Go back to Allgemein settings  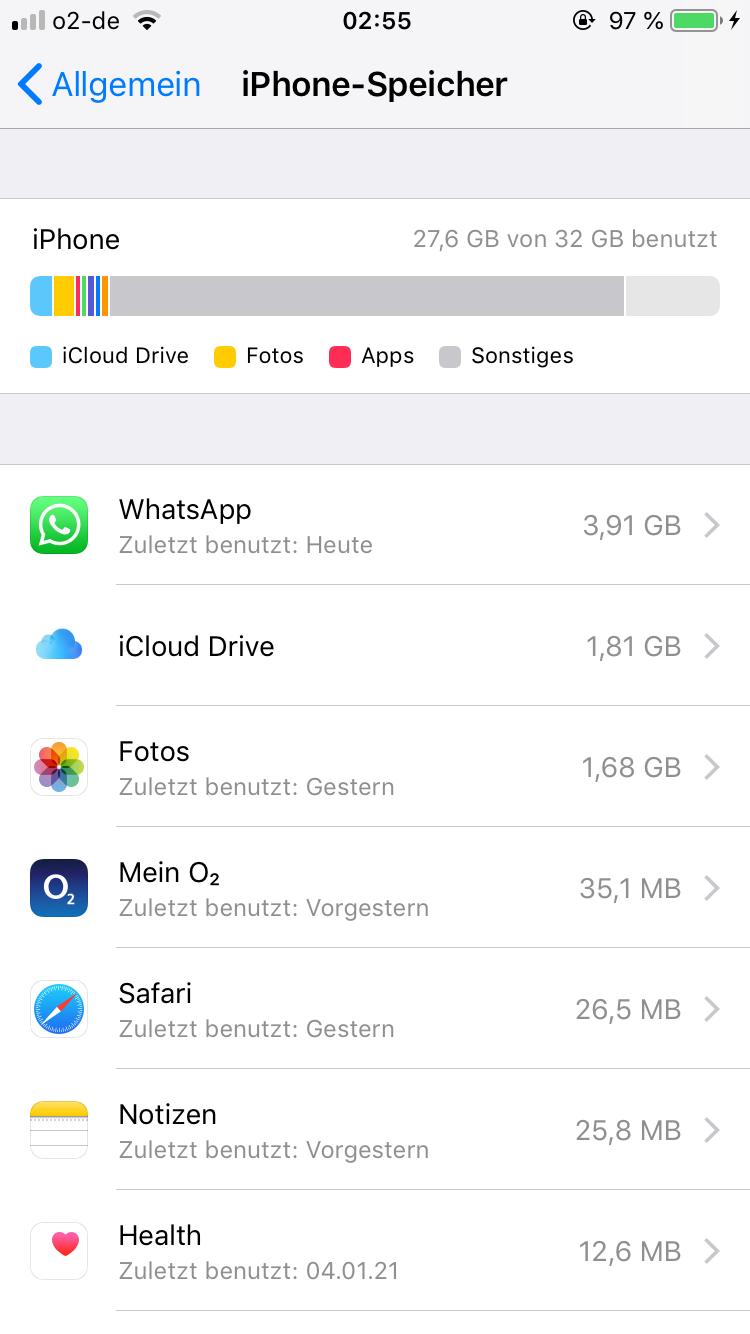coord(110,85)
